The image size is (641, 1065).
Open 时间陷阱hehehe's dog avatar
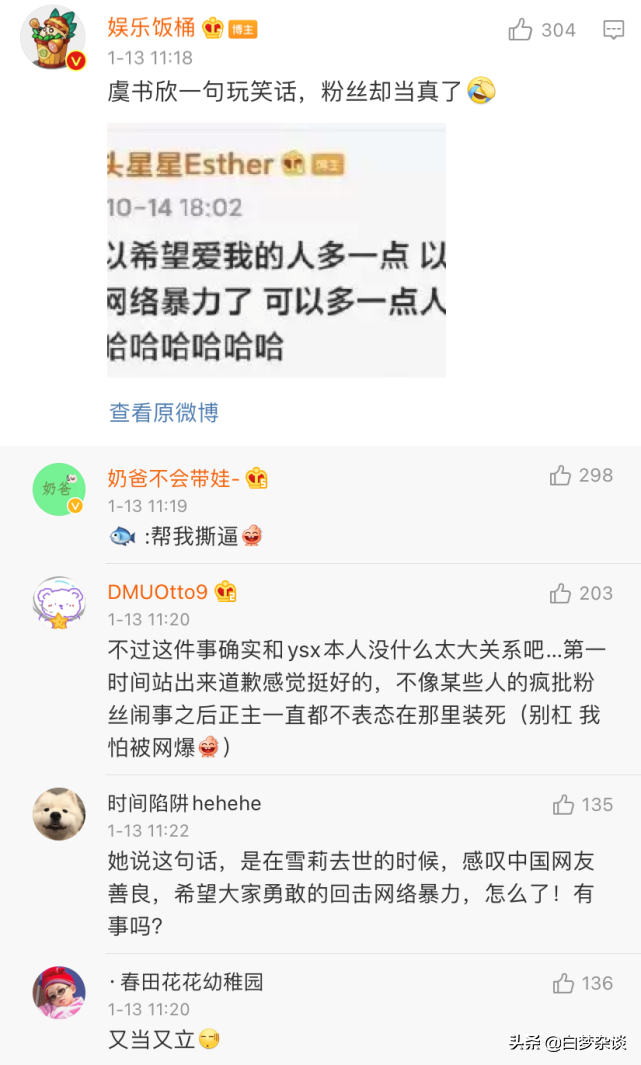tap(59, 813)
